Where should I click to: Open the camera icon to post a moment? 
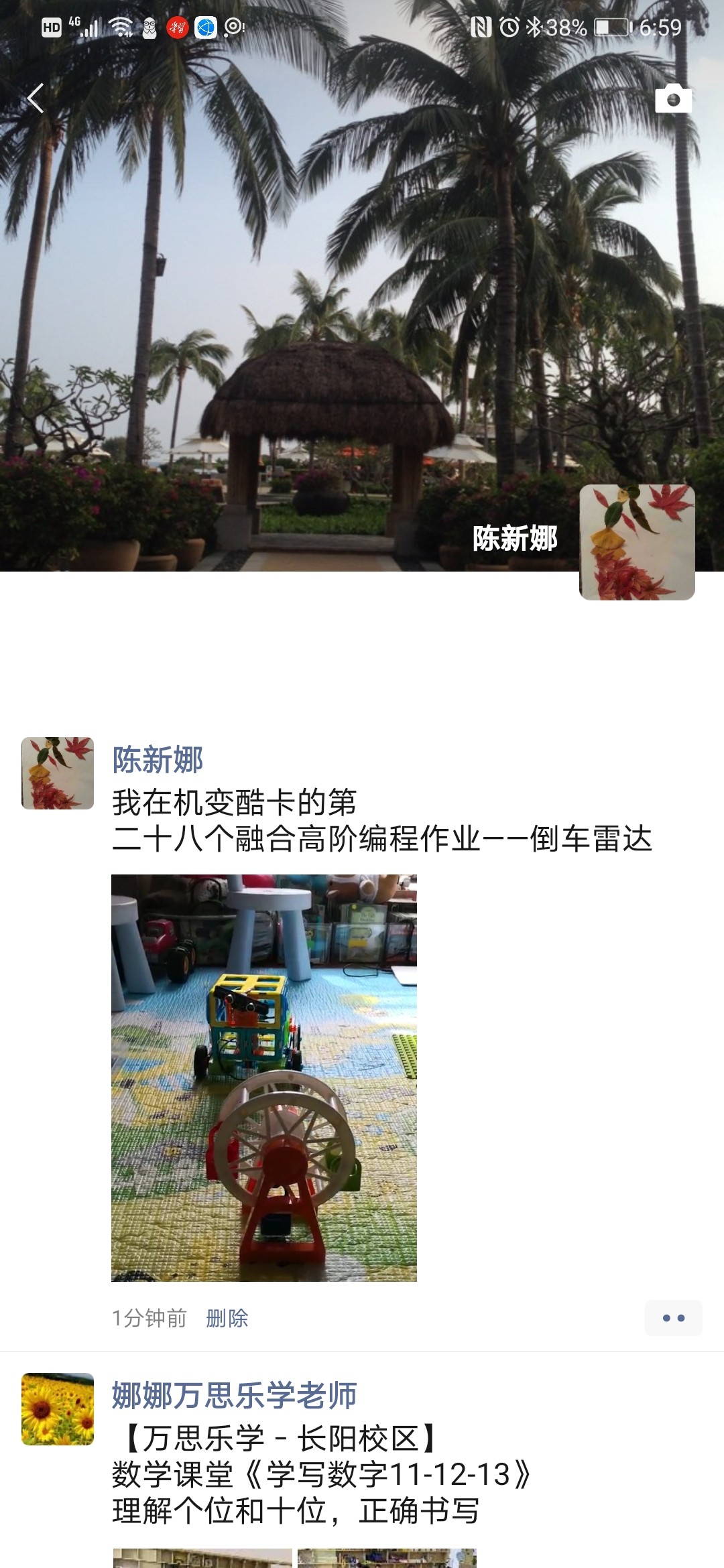[x=673, y=99]
